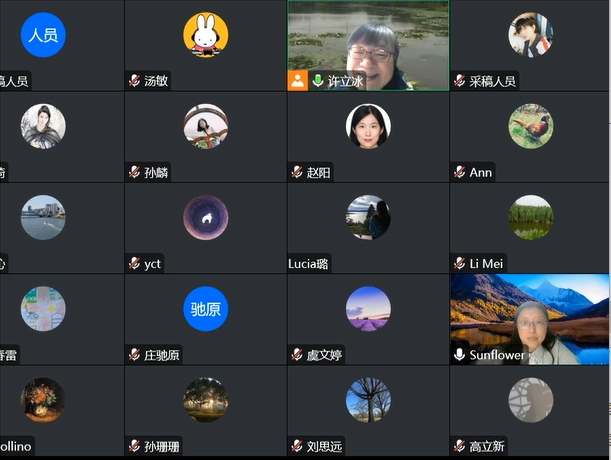Viewport: 611px width, 460px height.
Task: Select Ann's participant tile
Action: [530, 136]
